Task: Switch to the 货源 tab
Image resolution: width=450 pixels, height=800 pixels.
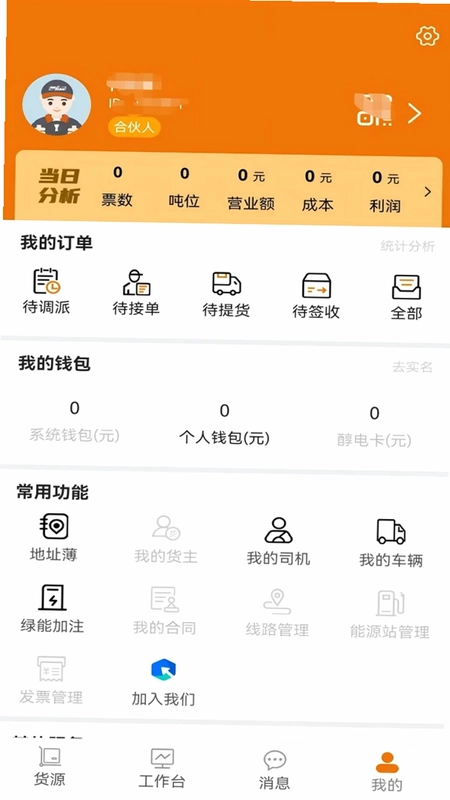Action: (49, 767)
